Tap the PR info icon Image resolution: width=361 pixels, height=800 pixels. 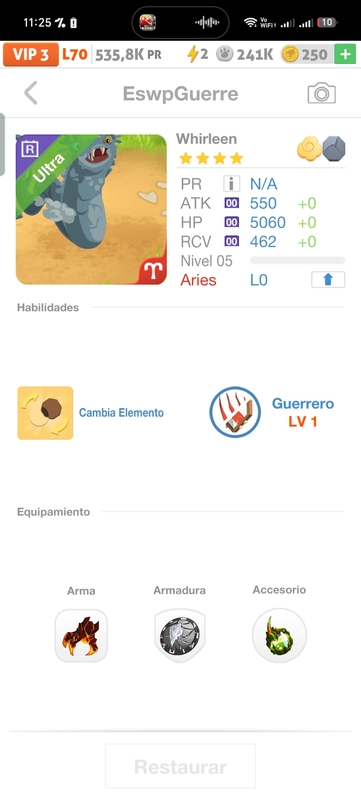pos(231,184)
